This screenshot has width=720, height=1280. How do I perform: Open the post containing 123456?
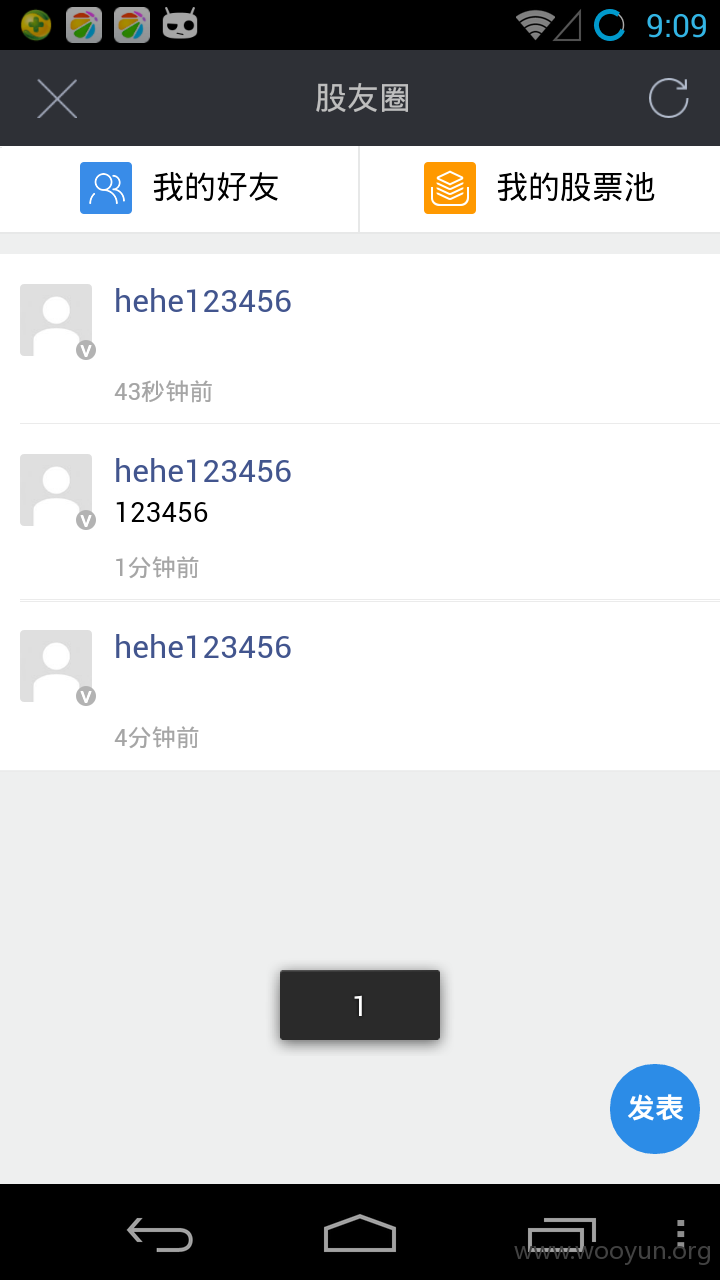tap(360, 512)
